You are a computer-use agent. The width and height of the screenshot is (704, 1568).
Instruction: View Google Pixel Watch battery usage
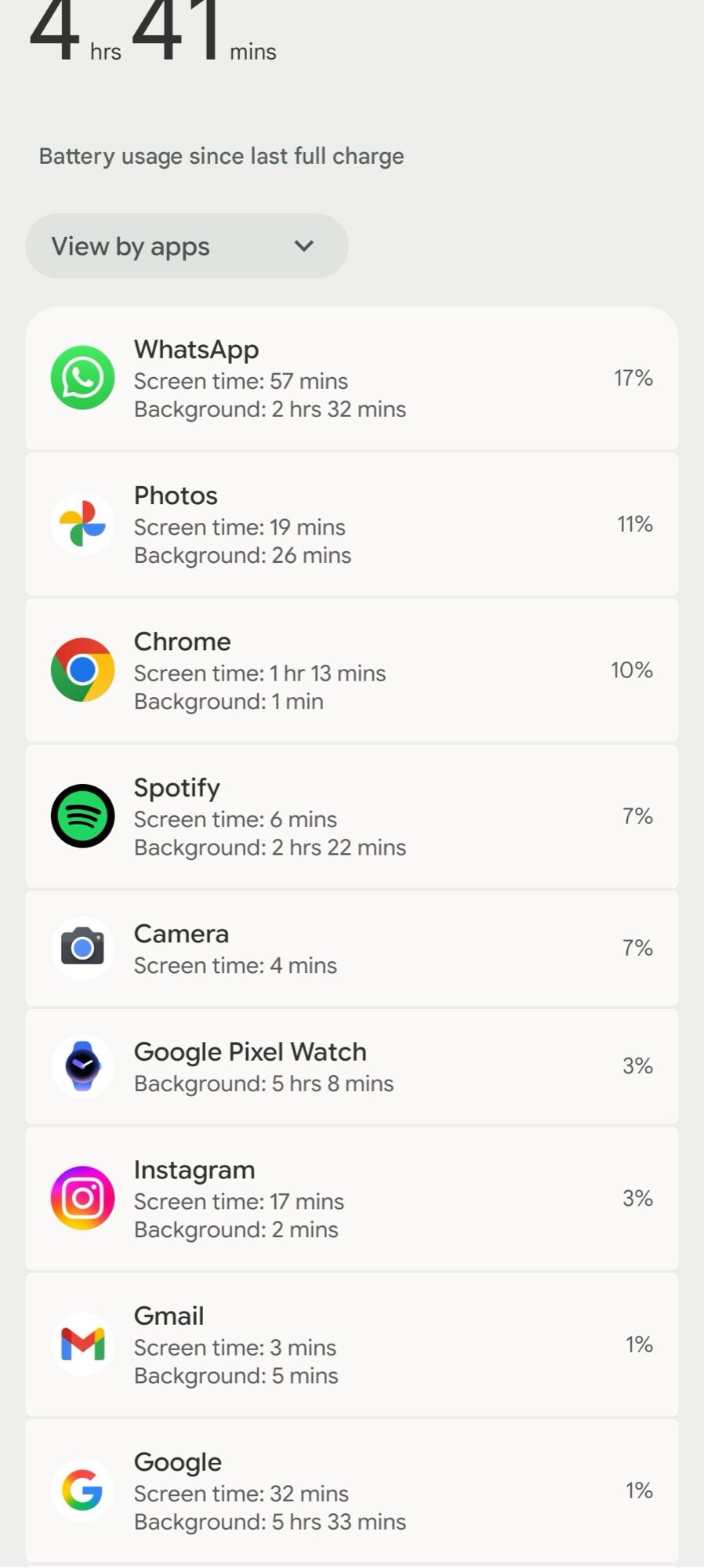pos(351,1066)
